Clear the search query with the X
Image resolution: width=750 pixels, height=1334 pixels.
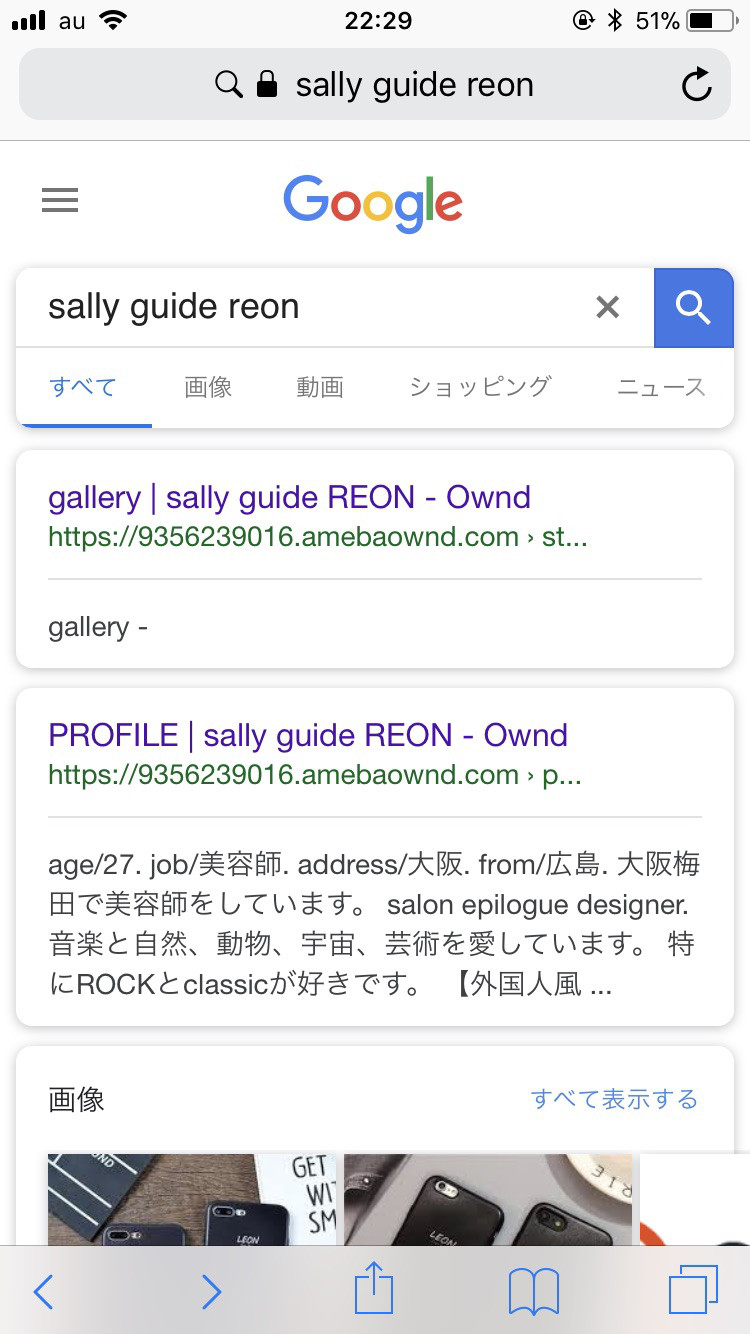[x=608, y=307]
